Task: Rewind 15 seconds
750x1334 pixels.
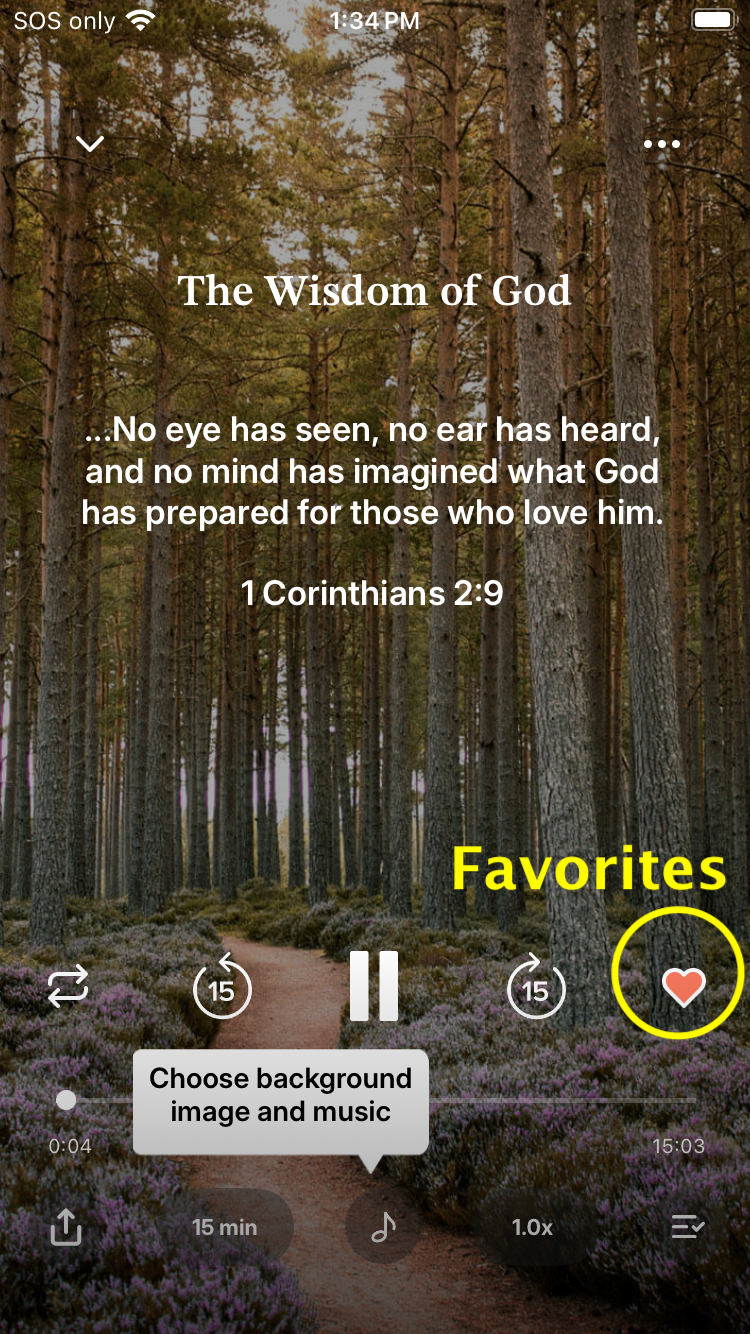Action: coord(222,988)
